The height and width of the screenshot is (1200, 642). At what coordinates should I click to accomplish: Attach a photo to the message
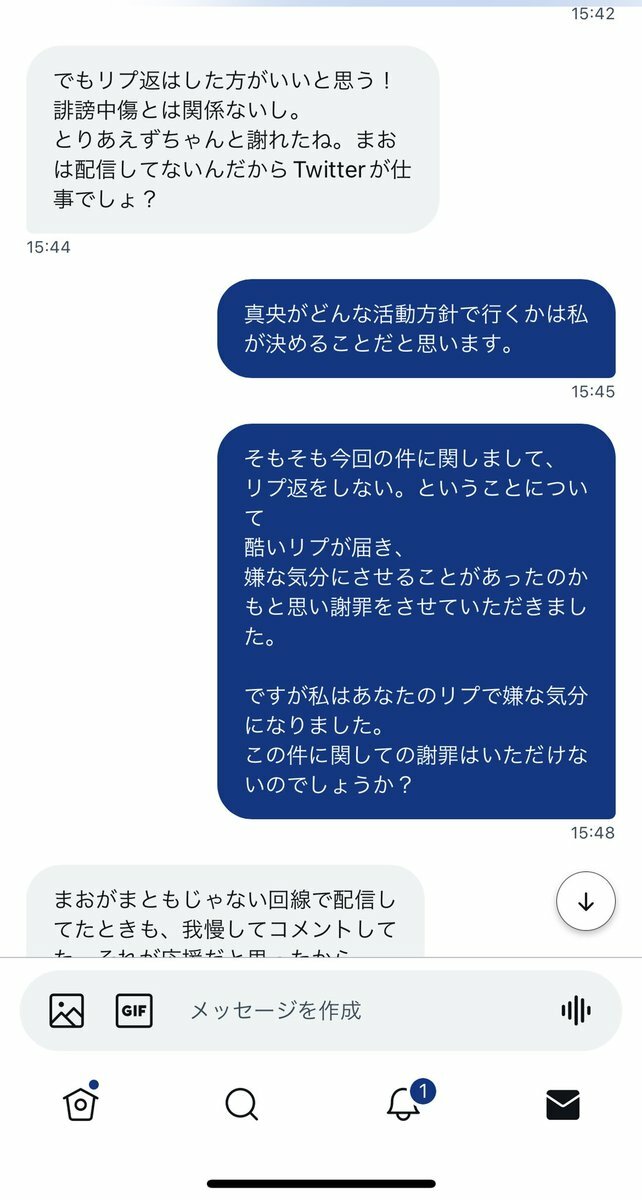pyautogui.click(x=67, y=1011)
